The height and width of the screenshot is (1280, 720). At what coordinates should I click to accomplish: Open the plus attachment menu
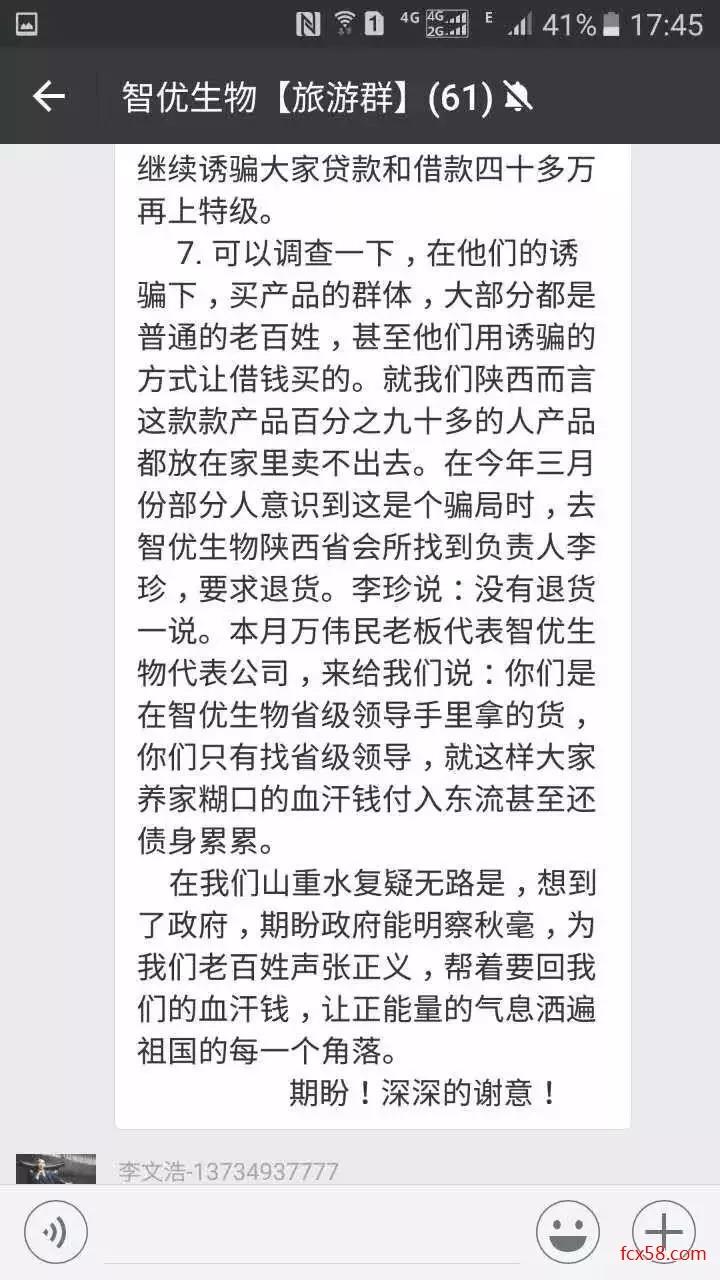664,1231
